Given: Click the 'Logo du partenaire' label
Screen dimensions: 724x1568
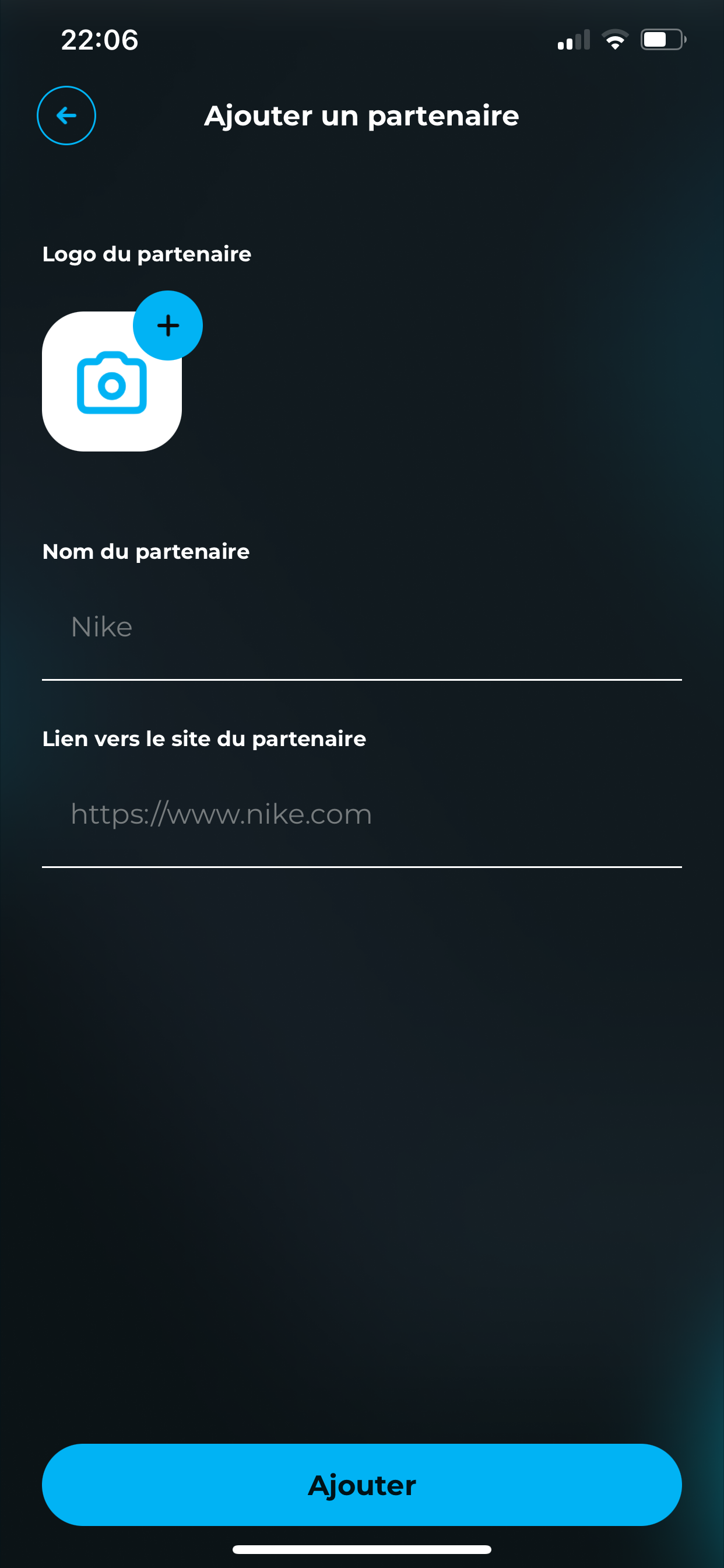Looking at the screenshot, I should pyautogui.click(x=146, y=254).
